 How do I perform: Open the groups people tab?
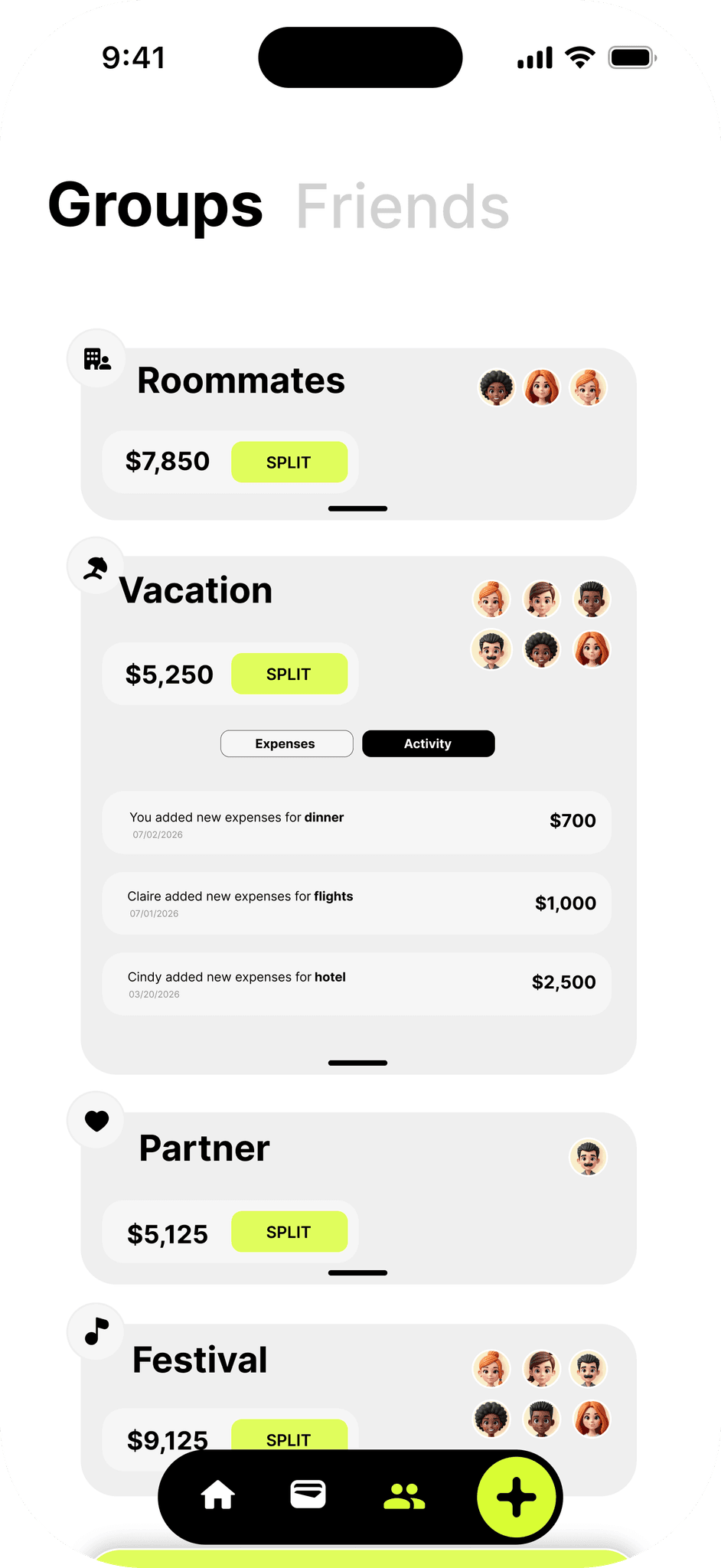[404, 1495]
